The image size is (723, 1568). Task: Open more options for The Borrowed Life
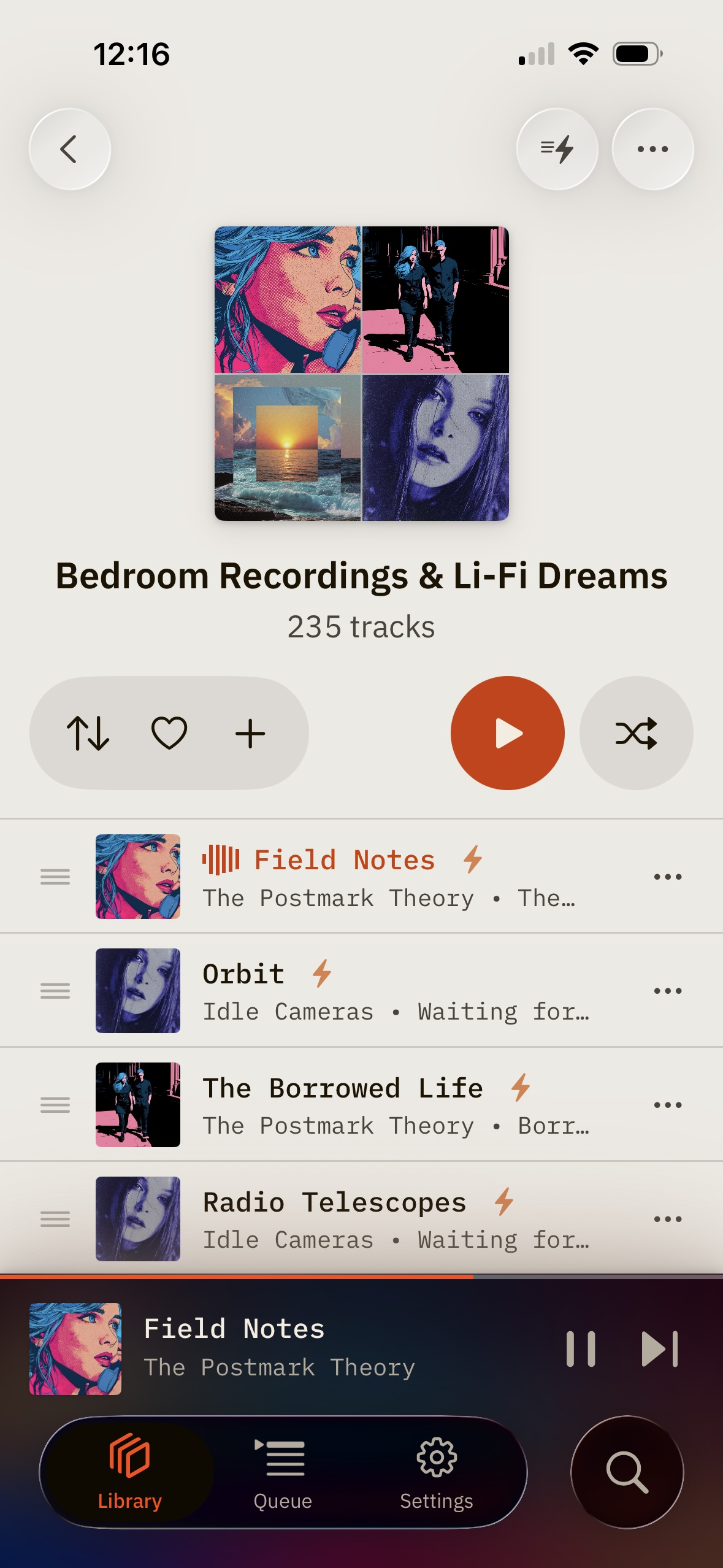click(667, 1105)
